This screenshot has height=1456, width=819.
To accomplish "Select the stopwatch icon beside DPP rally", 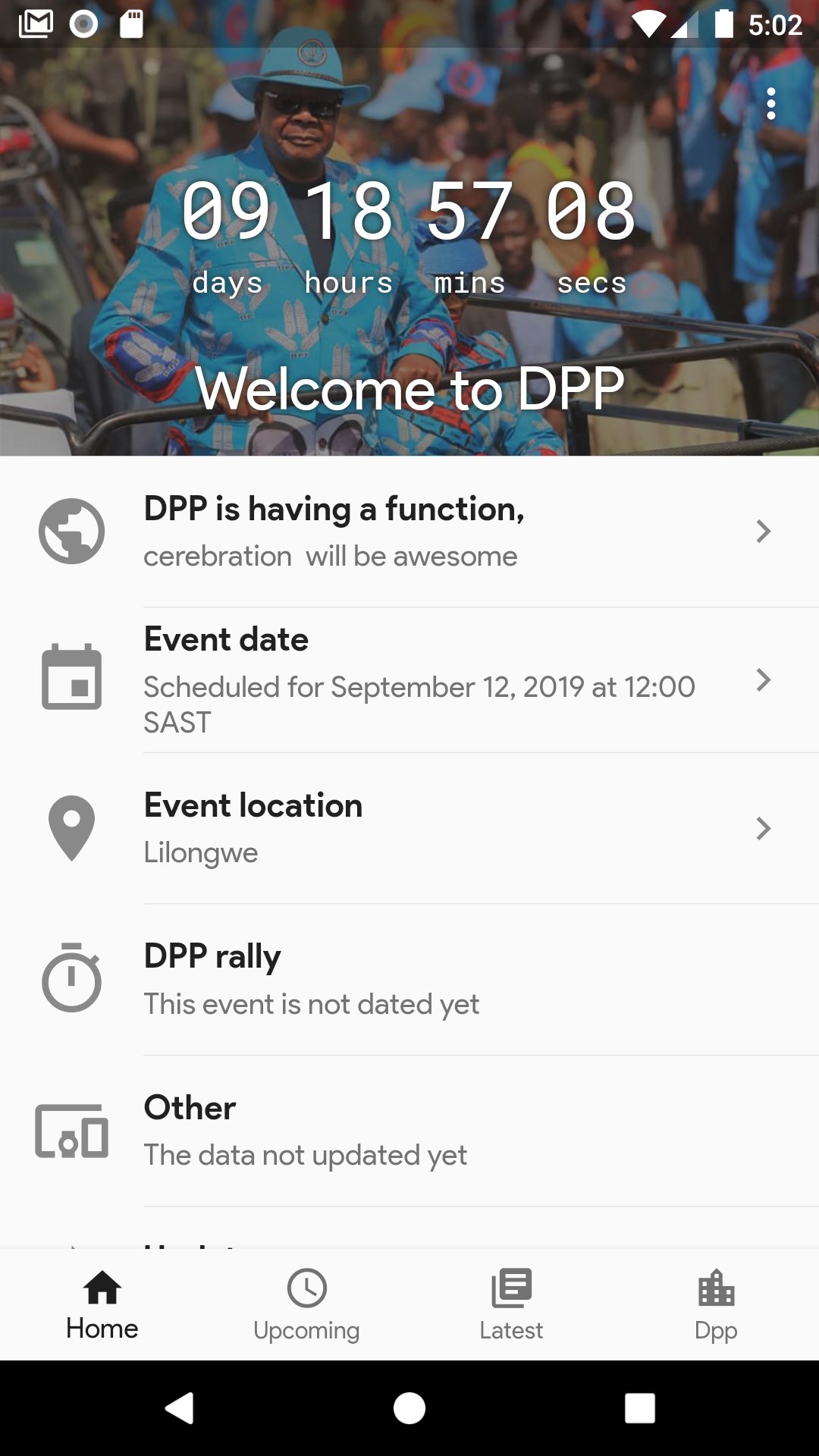I will (x=71, y=977).
